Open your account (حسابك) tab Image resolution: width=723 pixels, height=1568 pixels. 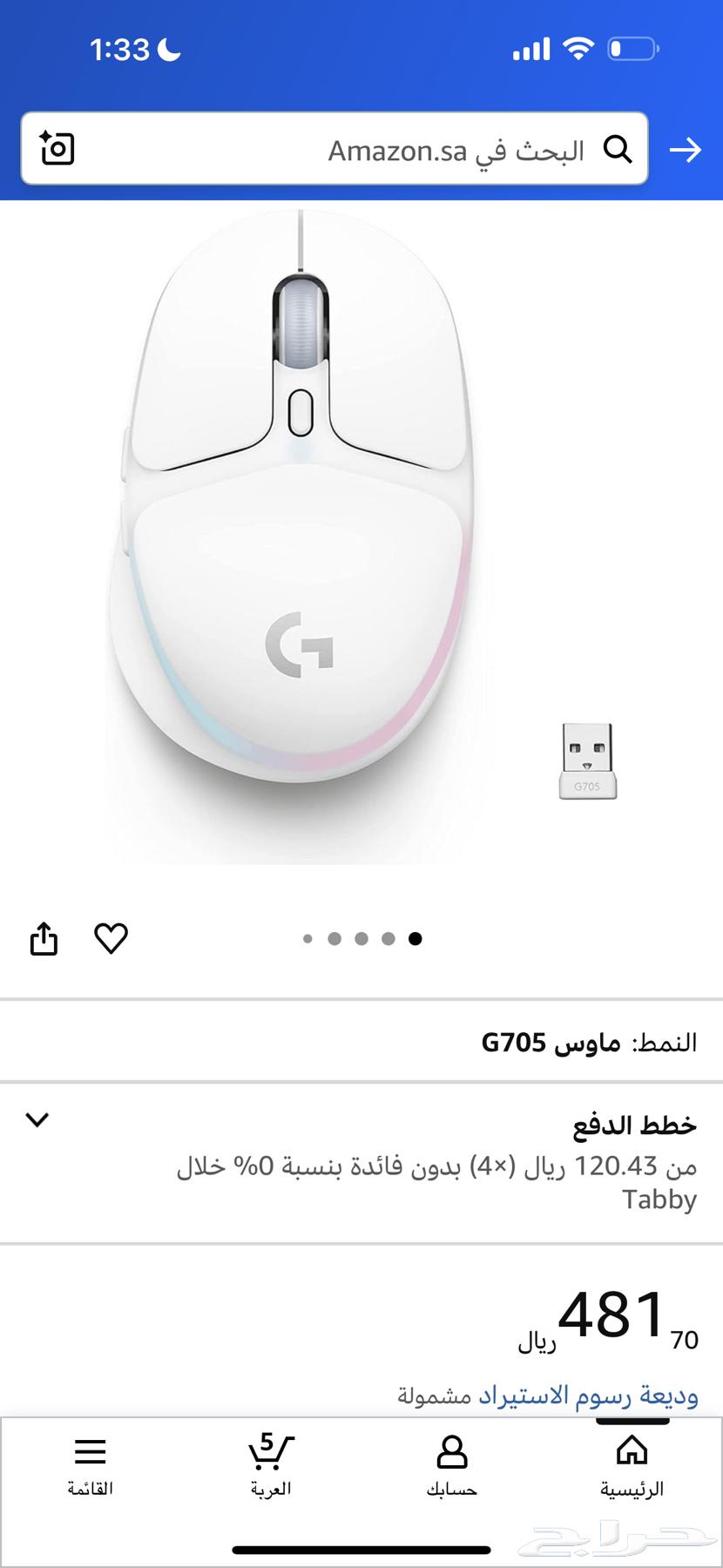tap(451, 1465)
